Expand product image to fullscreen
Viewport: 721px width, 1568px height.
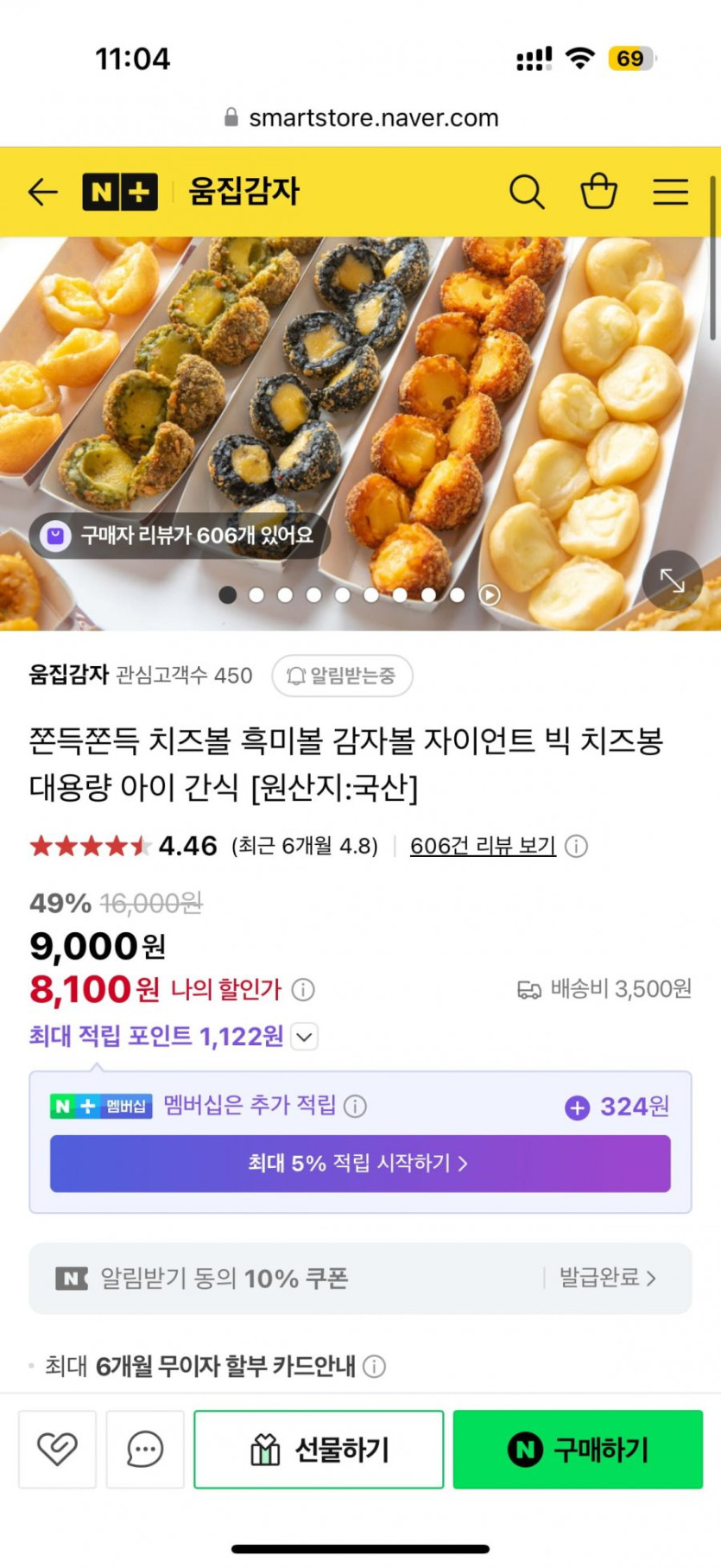(x=672, y=581)
